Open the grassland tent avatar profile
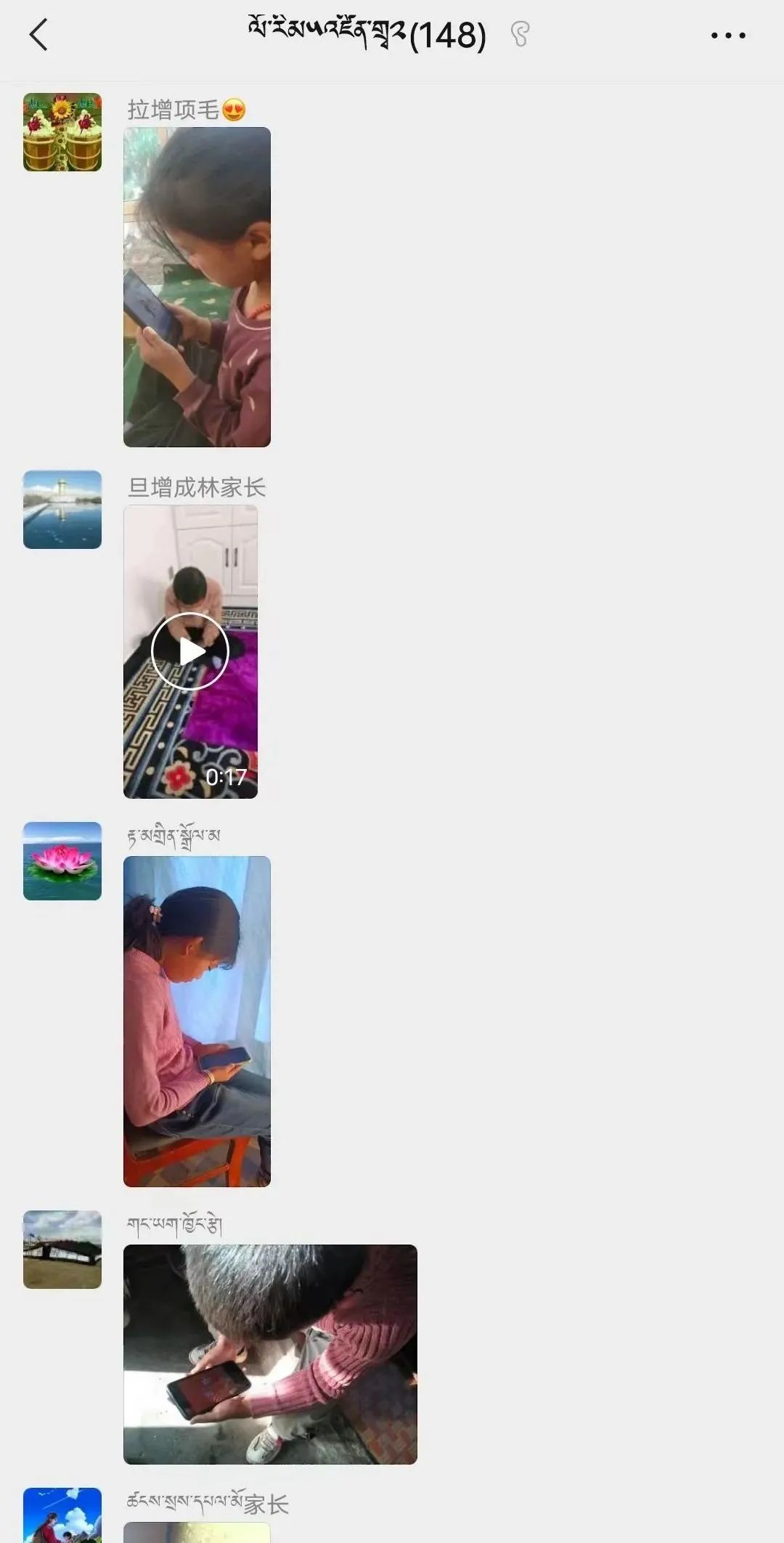This screenshot has width=784, height=1543. tap(62, 1250)
